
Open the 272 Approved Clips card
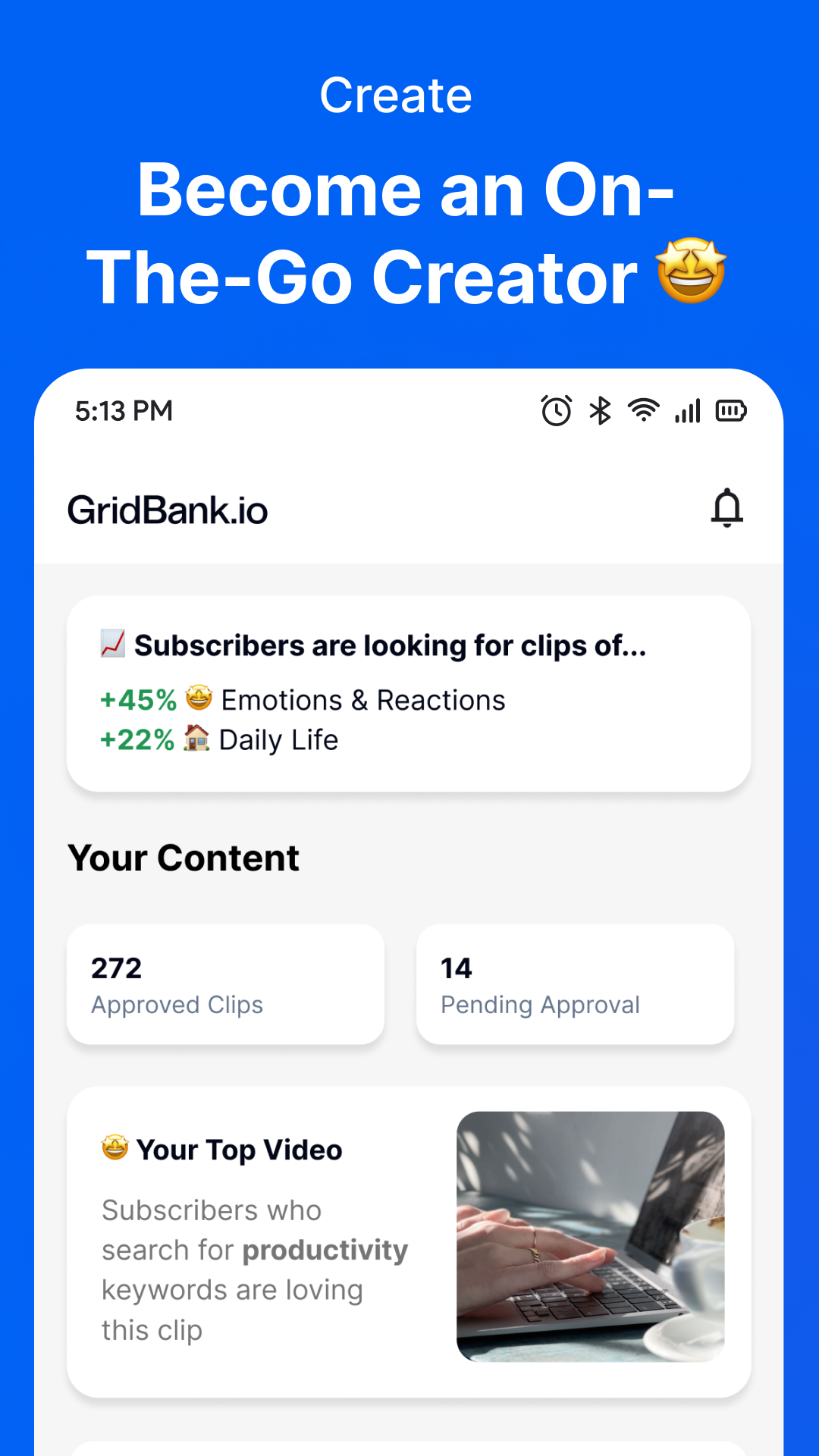[225, 984]
